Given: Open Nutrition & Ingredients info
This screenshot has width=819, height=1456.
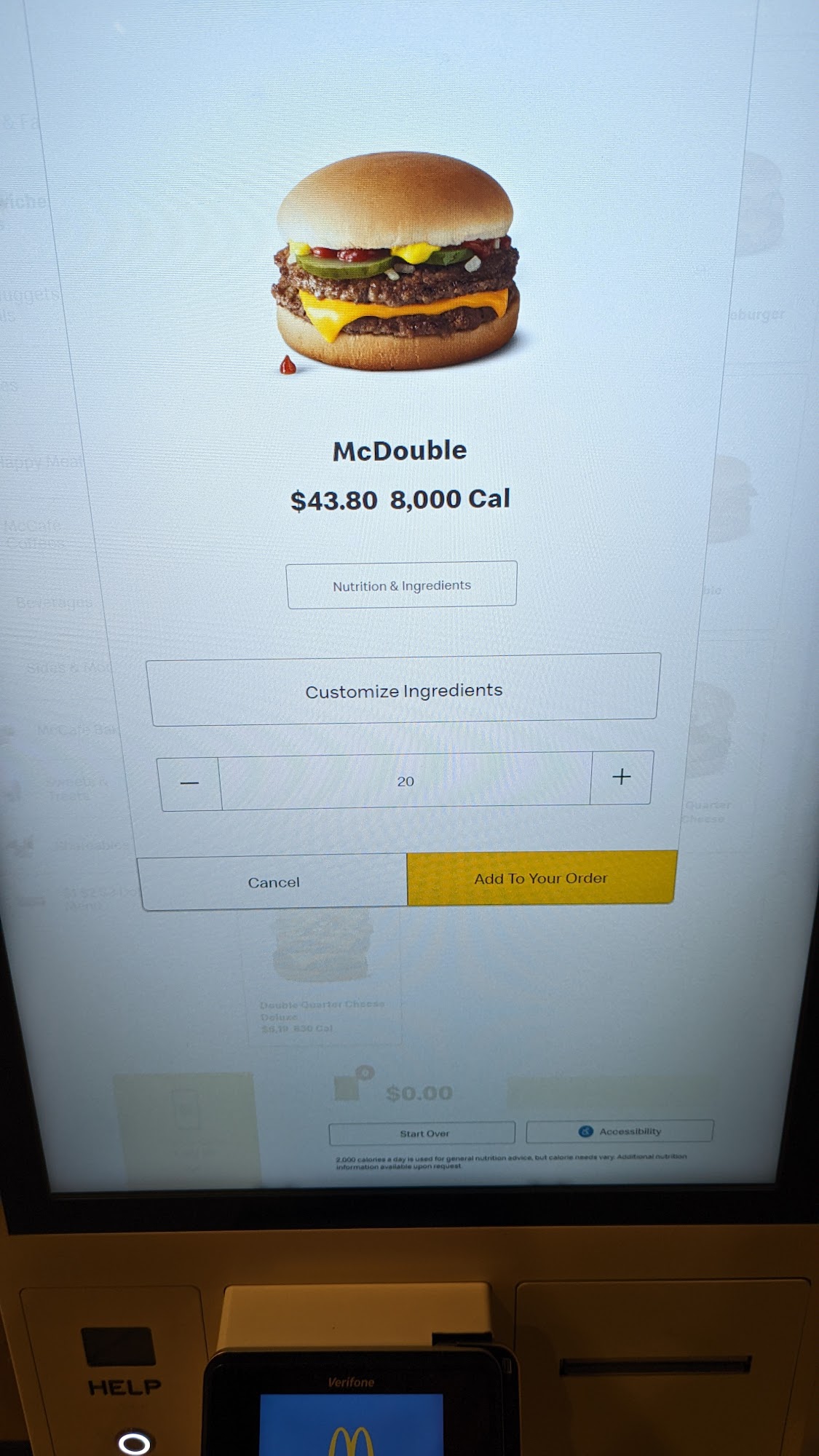Looking at the screenshot, I should coord(402,585).
